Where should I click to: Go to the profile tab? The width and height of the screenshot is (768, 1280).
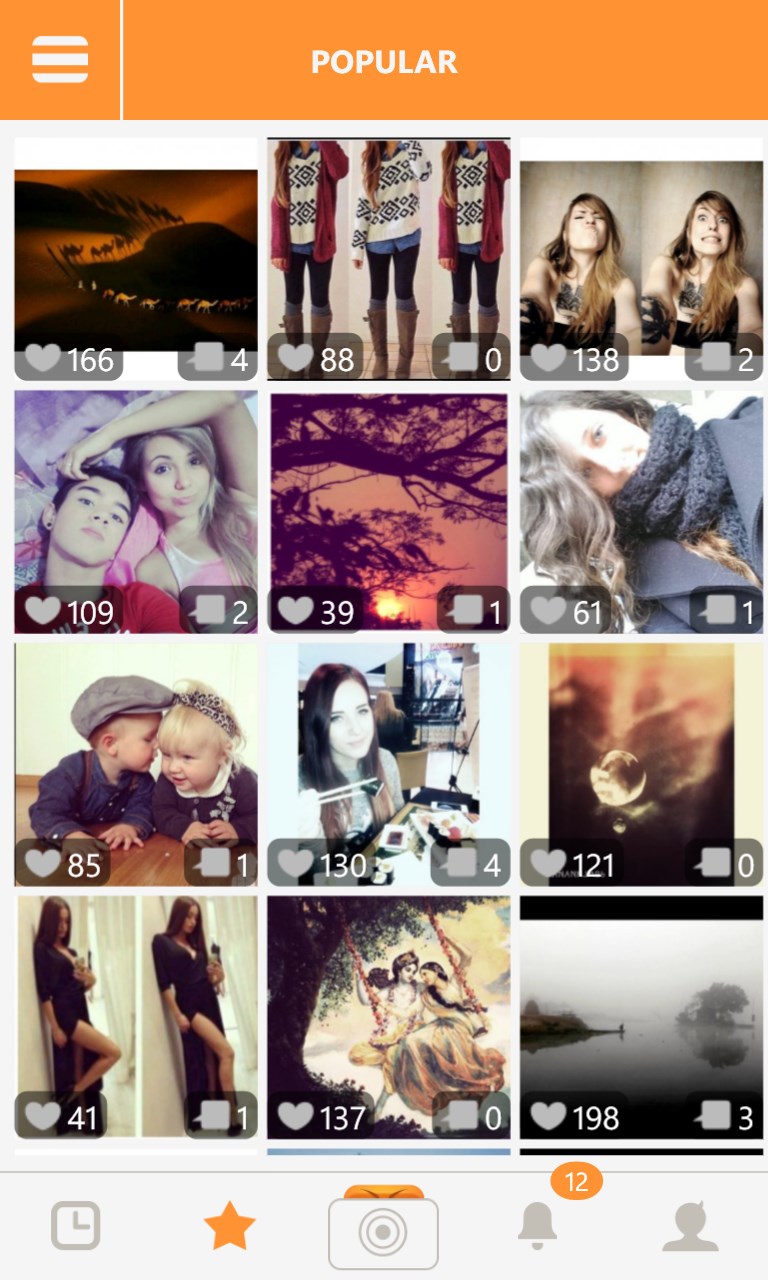(x=690, y=1226)
